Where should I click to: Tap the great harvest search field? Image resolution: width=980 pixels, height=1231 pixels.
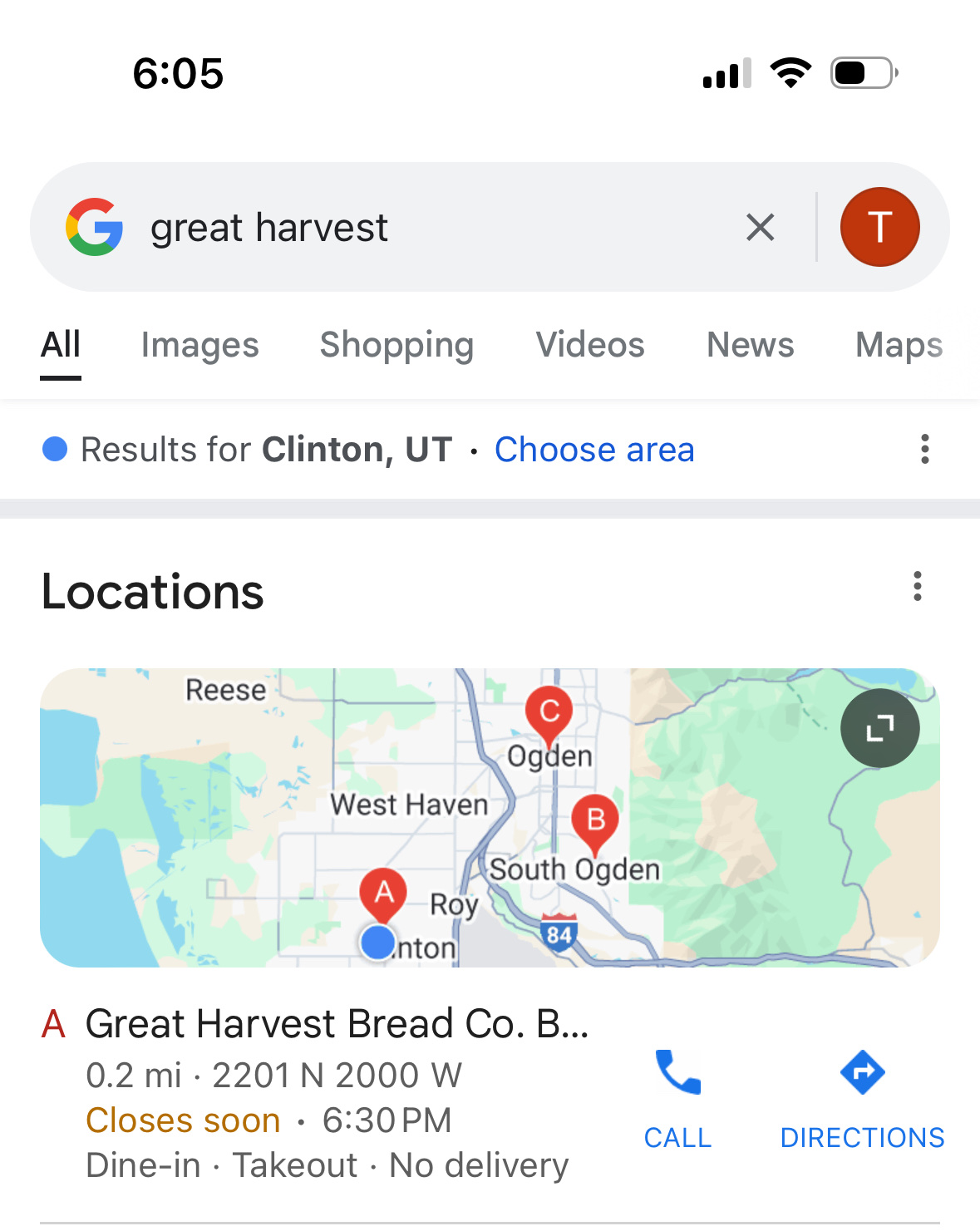pyautogui.click(x=416, y=227)
